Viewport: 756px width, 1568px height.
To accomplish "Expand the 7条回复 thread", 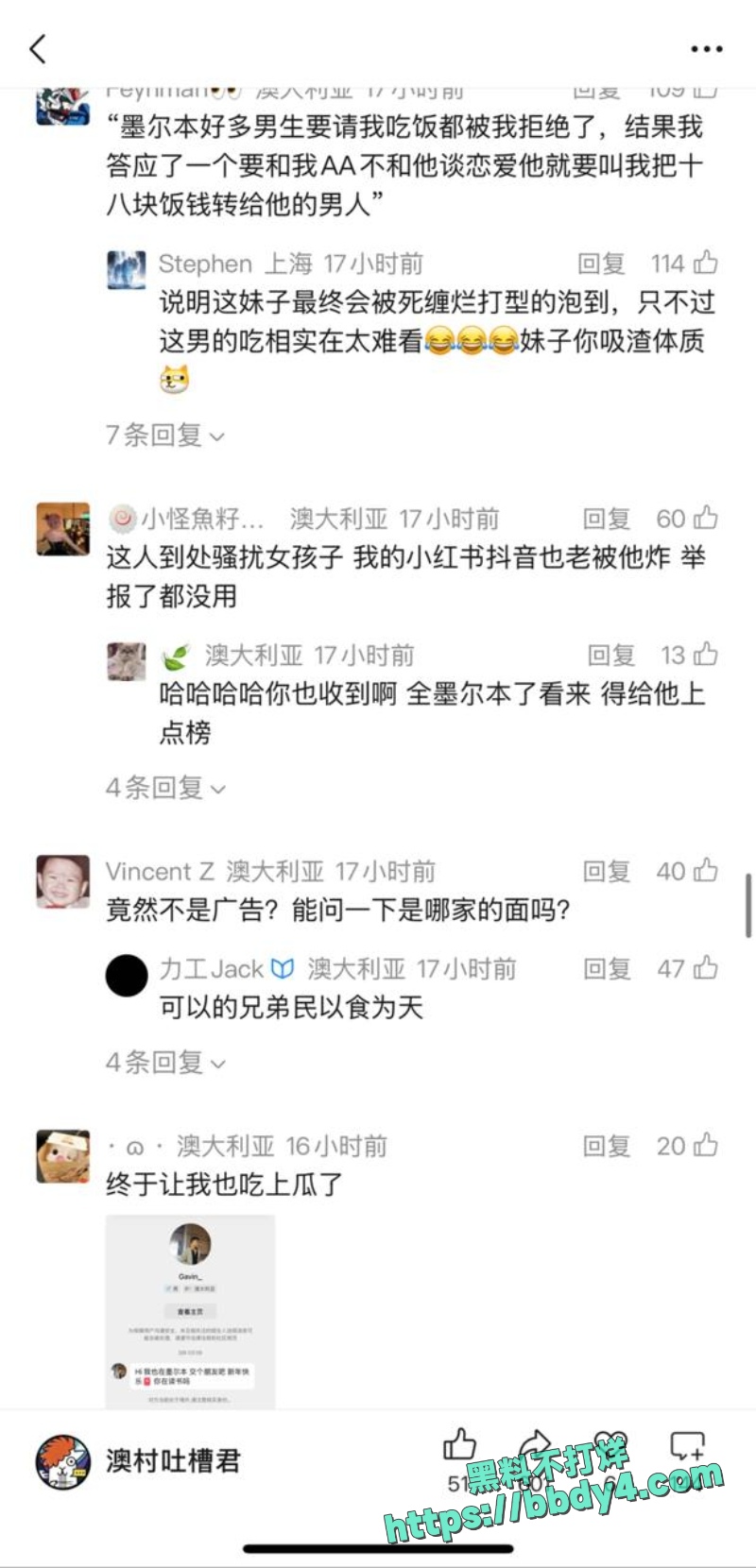I will click(165, 435).
